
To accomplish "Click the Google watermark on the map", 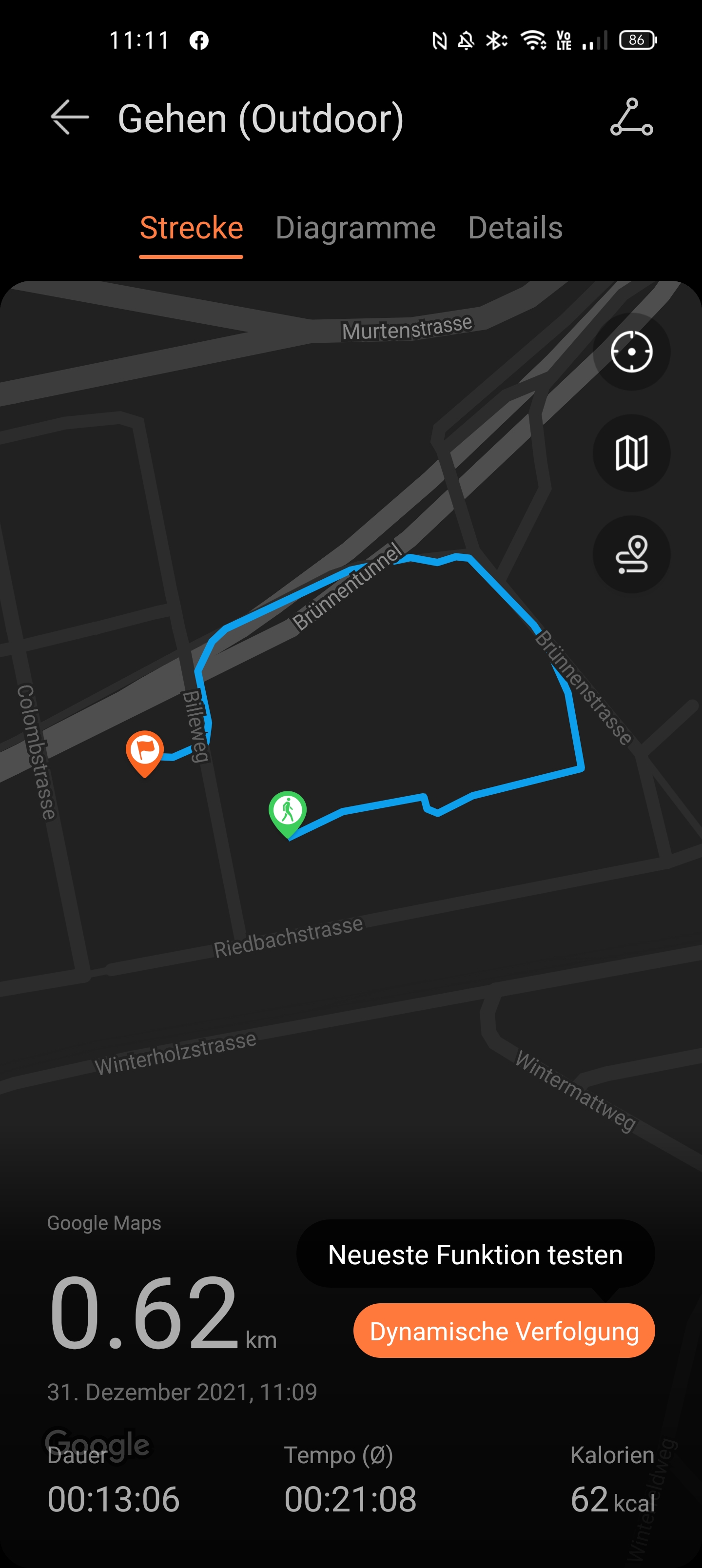I will 97,1443.
